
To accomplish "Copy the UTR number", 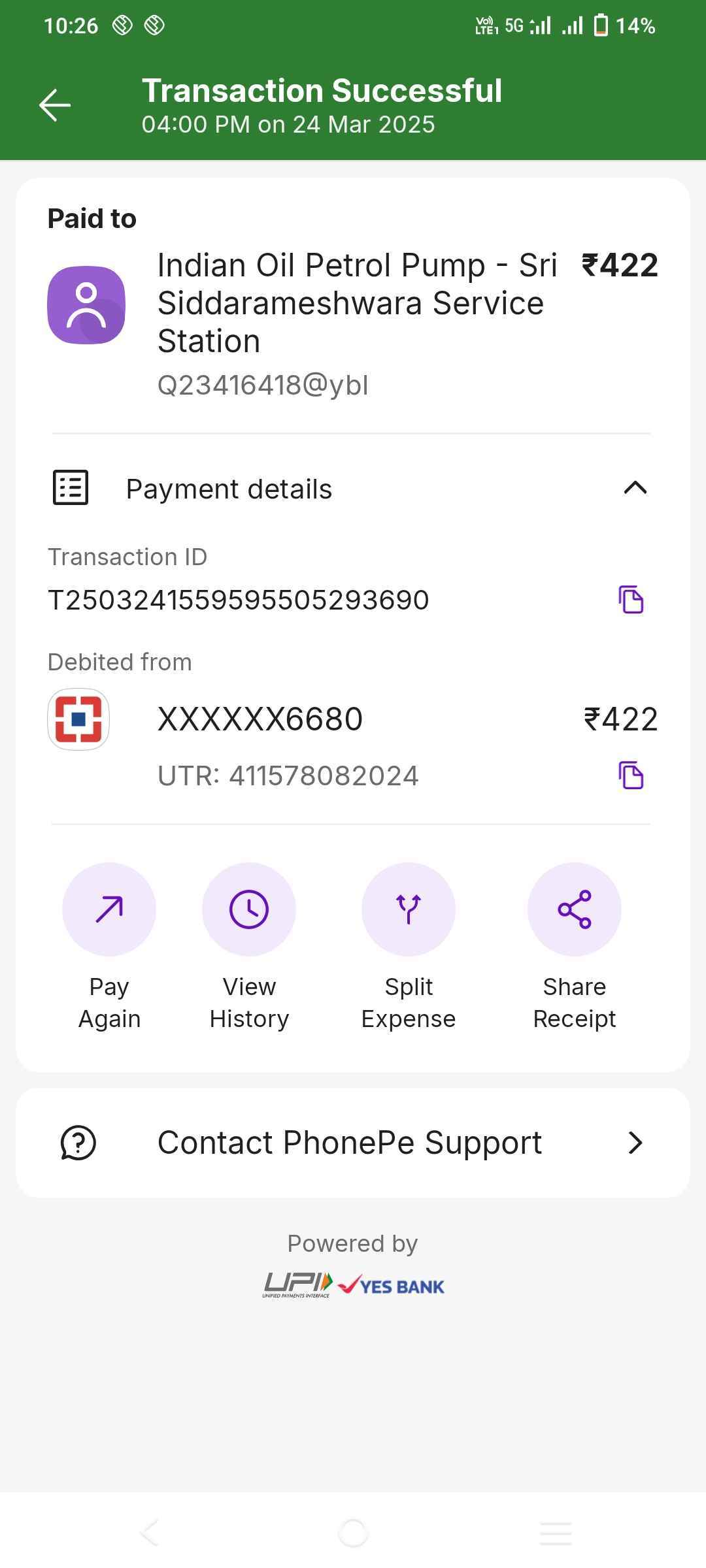I will (631, 775).
